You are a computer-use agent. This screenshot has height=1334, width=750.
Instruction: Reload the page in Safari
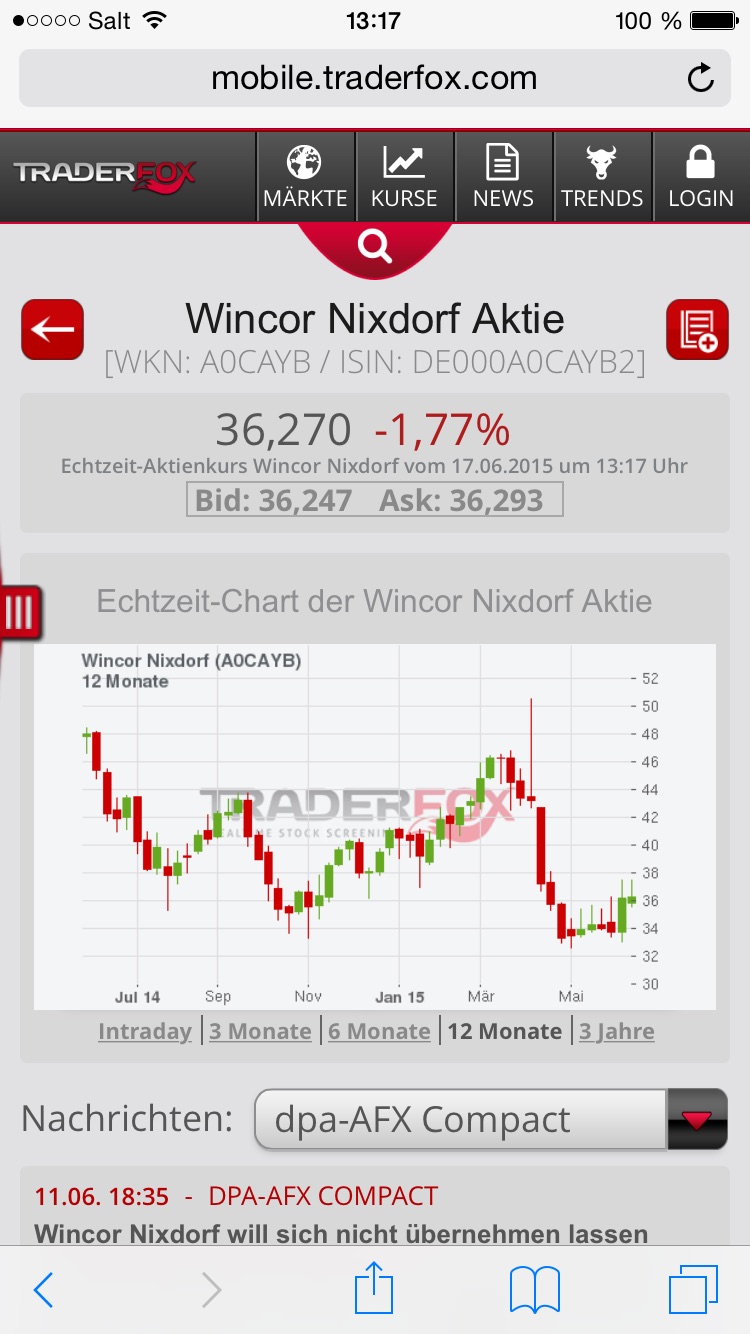click(701, 77)
